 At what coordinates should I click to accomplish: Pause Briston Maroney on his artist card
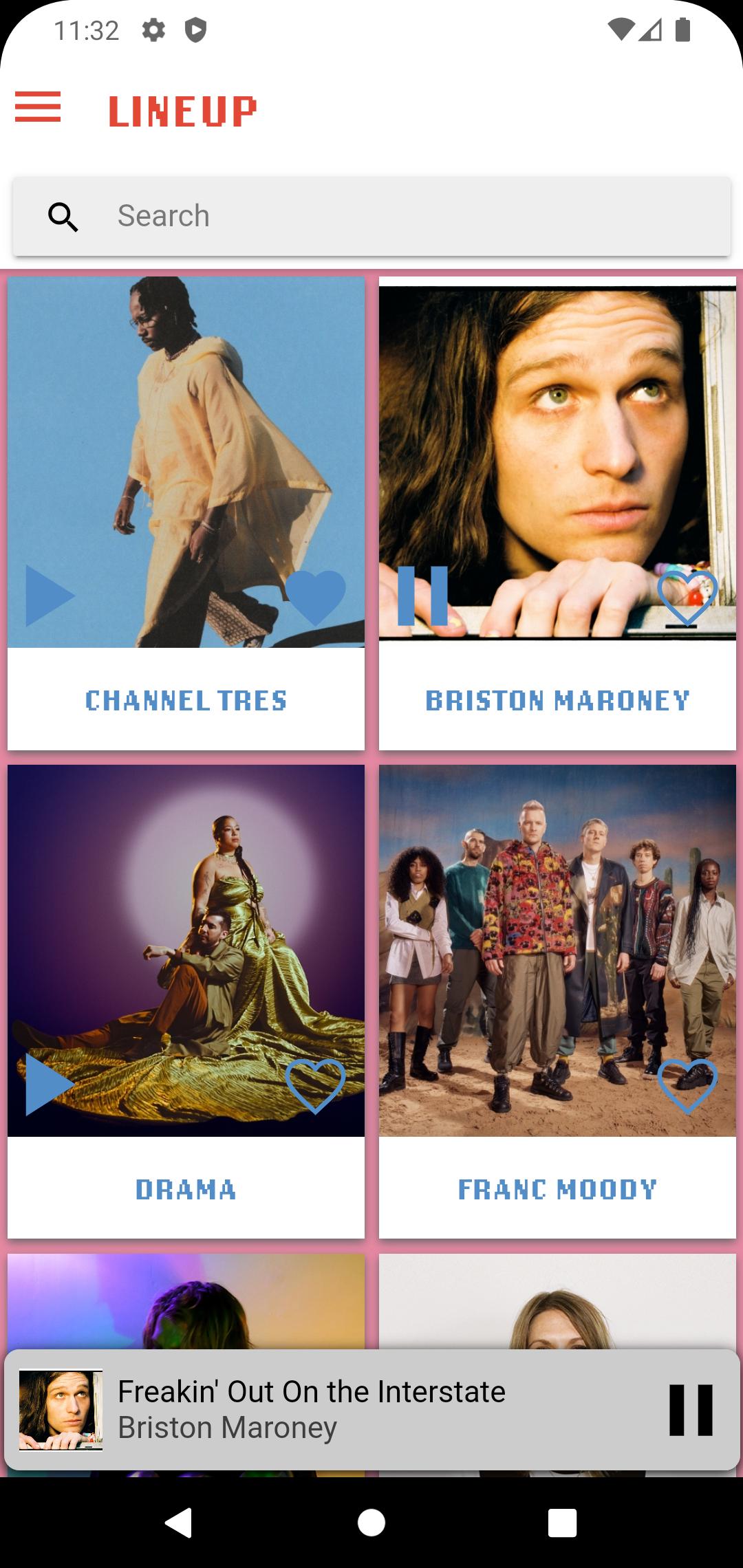pos(422,596)
